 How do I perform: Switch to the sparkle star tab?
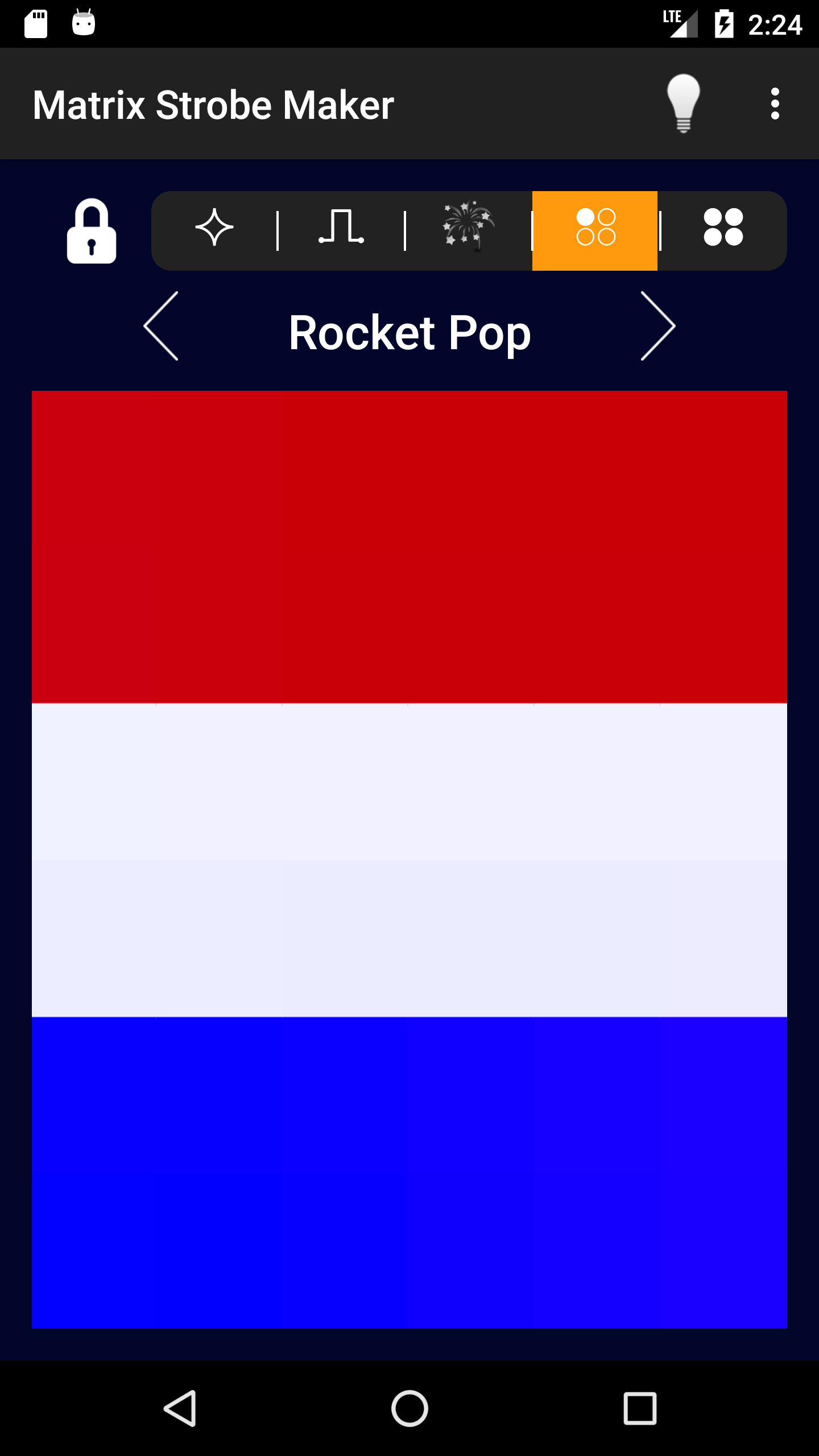point(214,227)
